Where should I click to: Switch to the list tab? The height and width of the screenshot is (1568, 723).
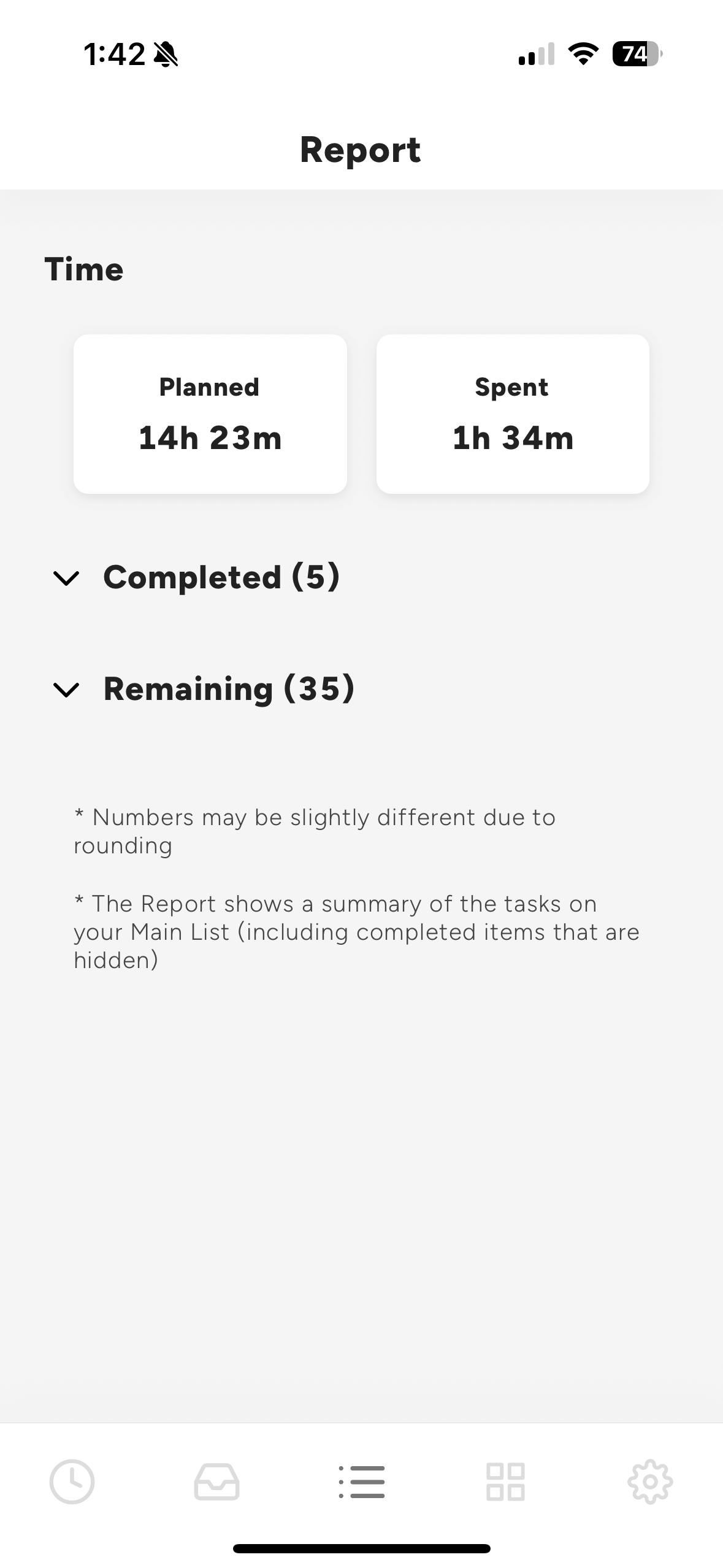coord(362,1482)
